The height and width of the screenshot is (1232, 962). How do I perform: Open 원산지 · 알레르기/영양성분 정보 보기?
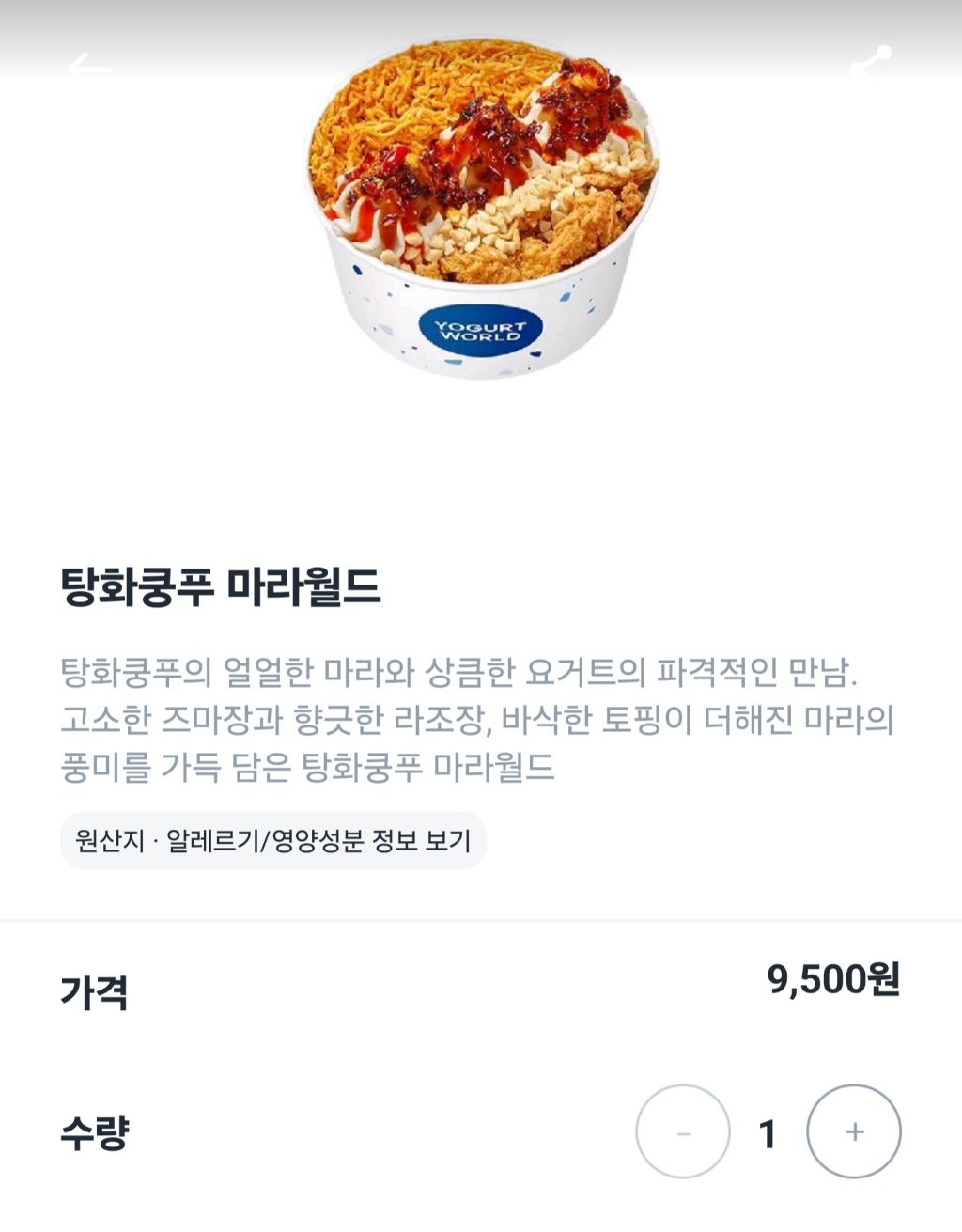(x=273, y=840)
